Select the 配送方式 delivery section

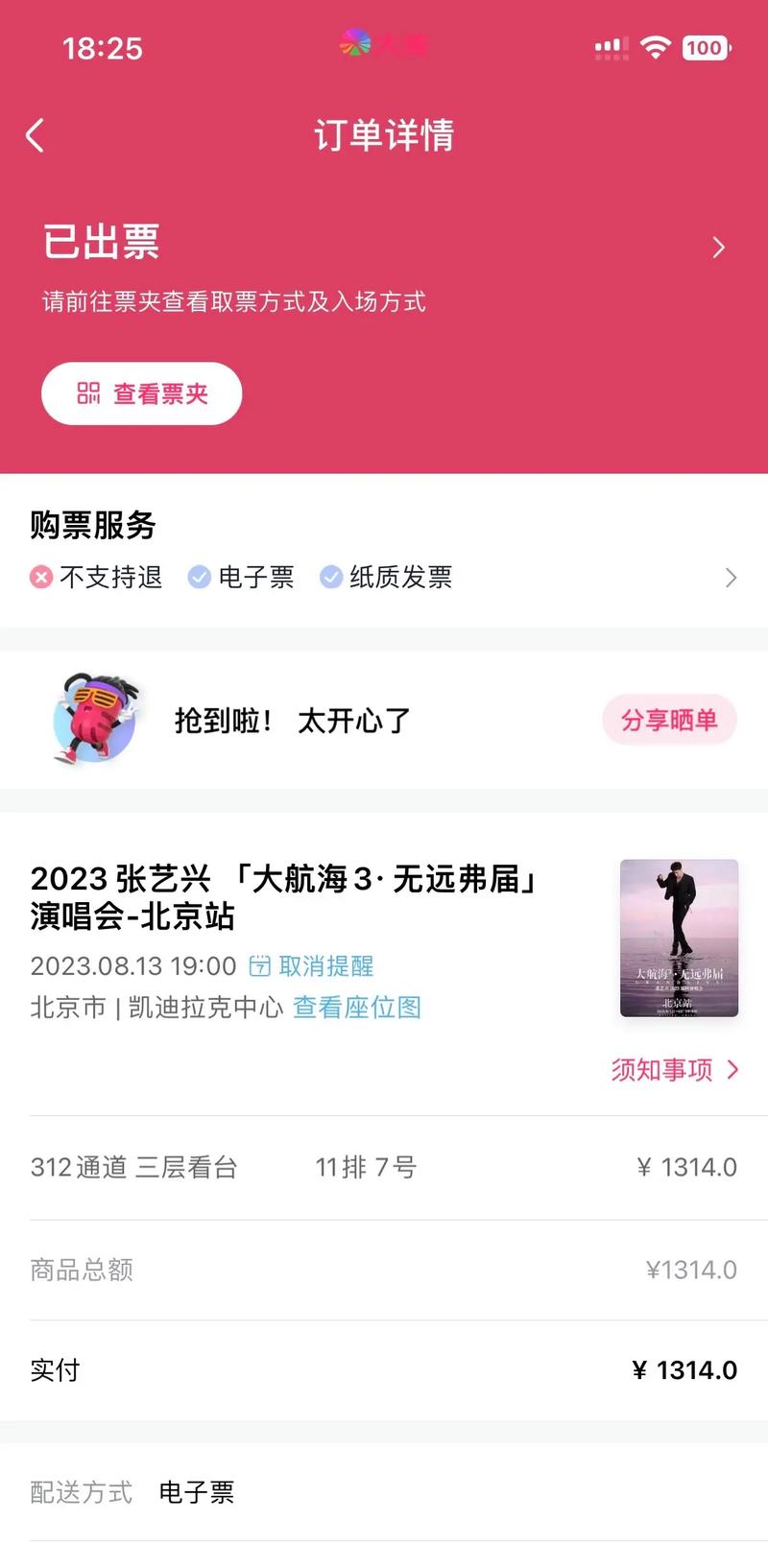[82, 1491]
